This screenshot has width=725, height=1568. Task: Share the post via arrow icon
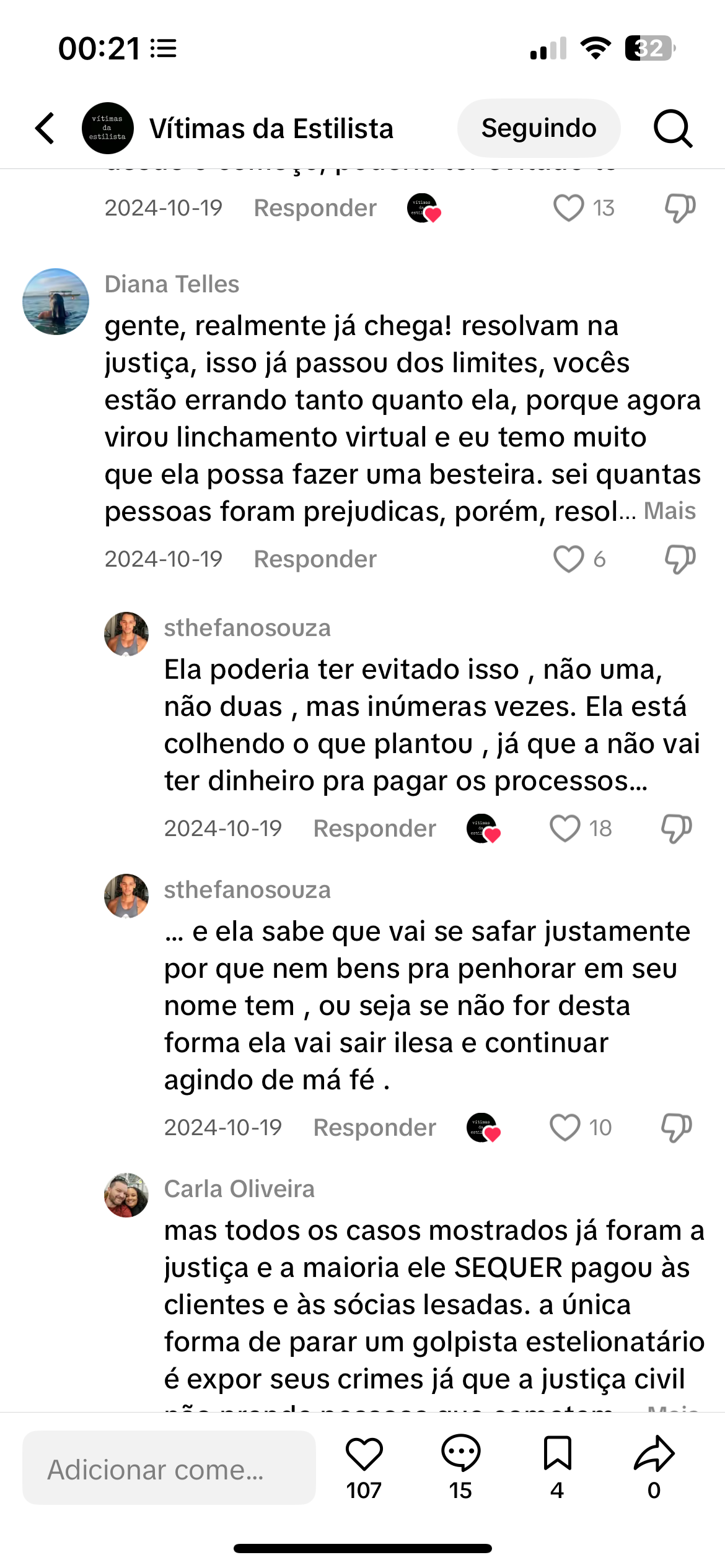point(654,1454)
